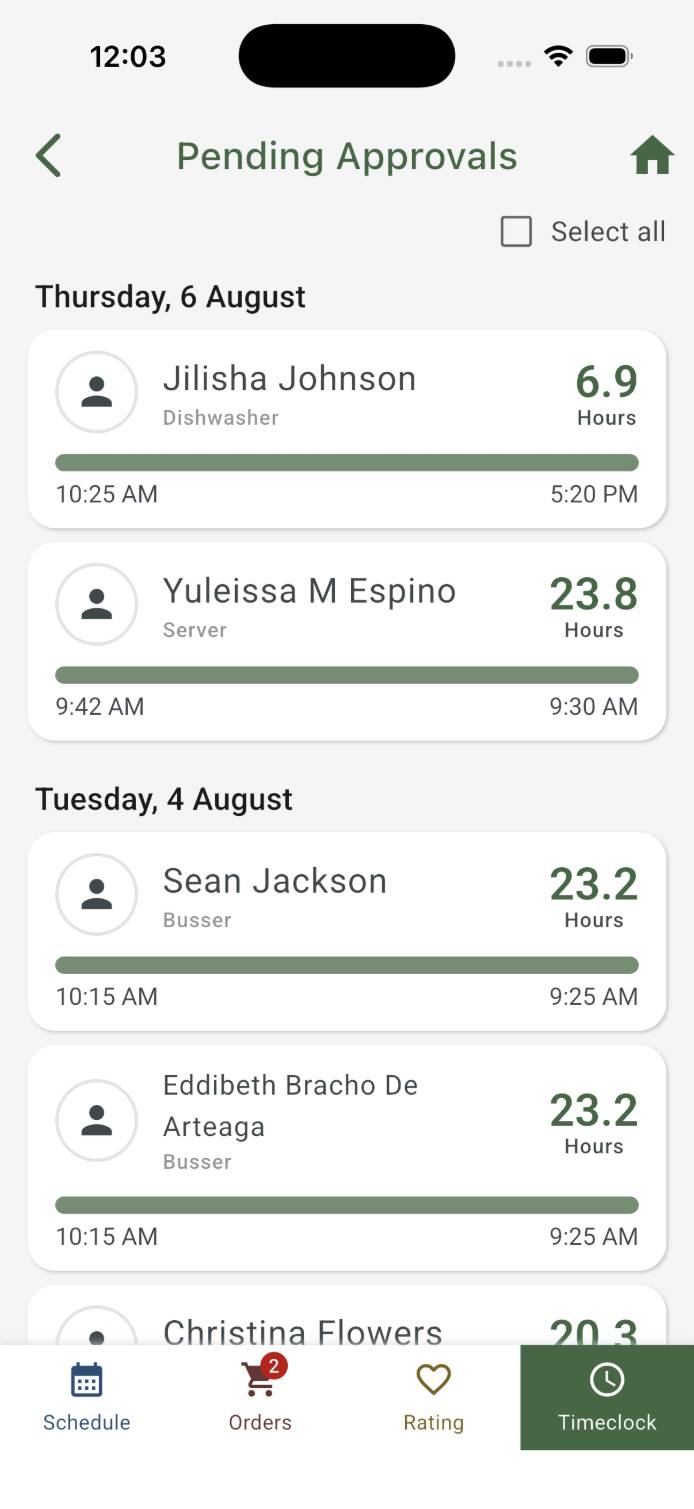Go back using the arrow icon
The image size is (694, 1509).
[x=48, y=156]
